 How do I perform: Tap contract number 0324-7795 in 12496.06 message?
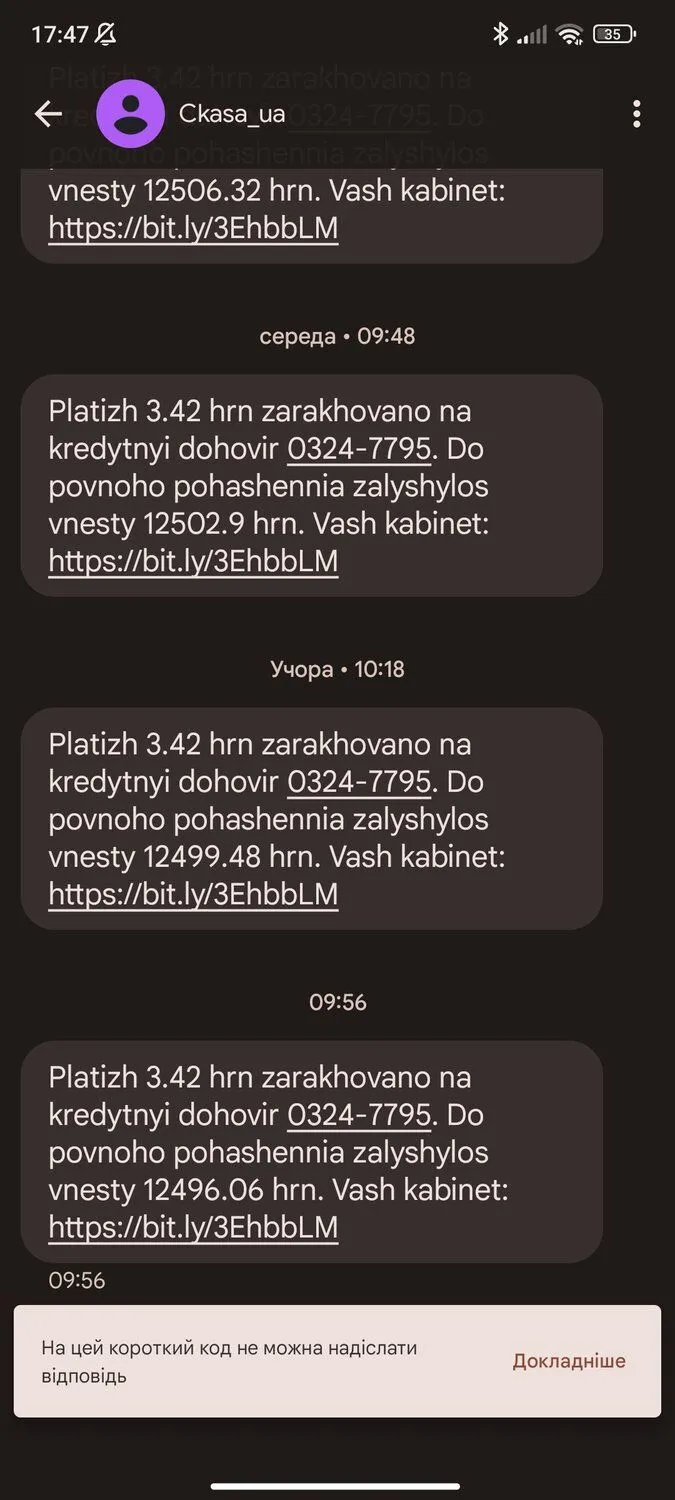pyautogui.click(x=359, y=1115)
